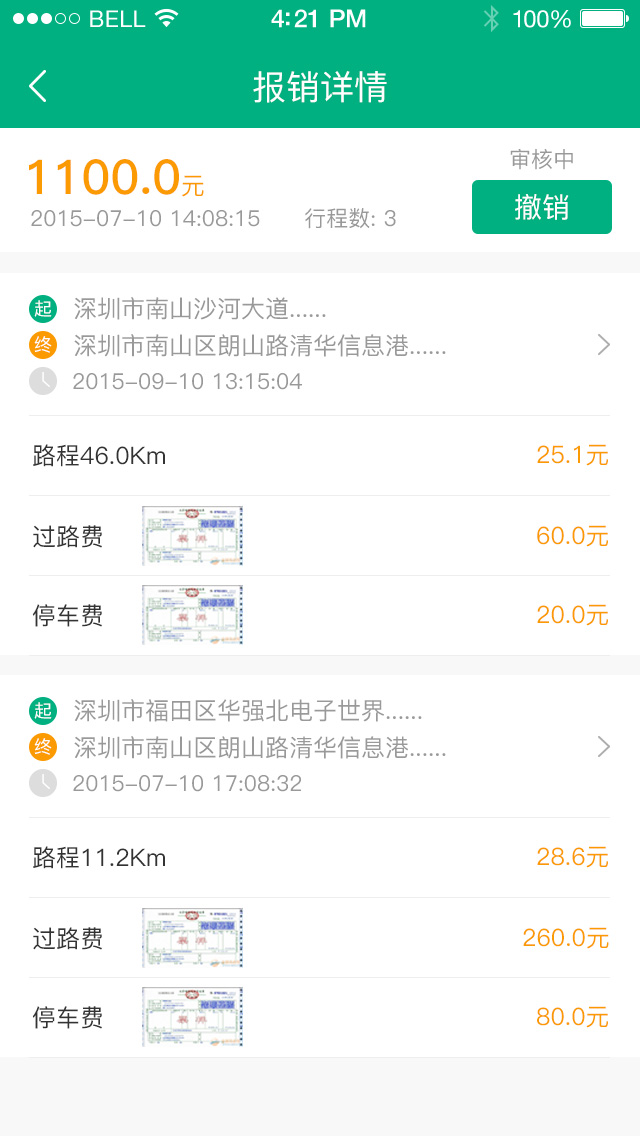
Task: Tap the 撤销 button
Action: 541,207
